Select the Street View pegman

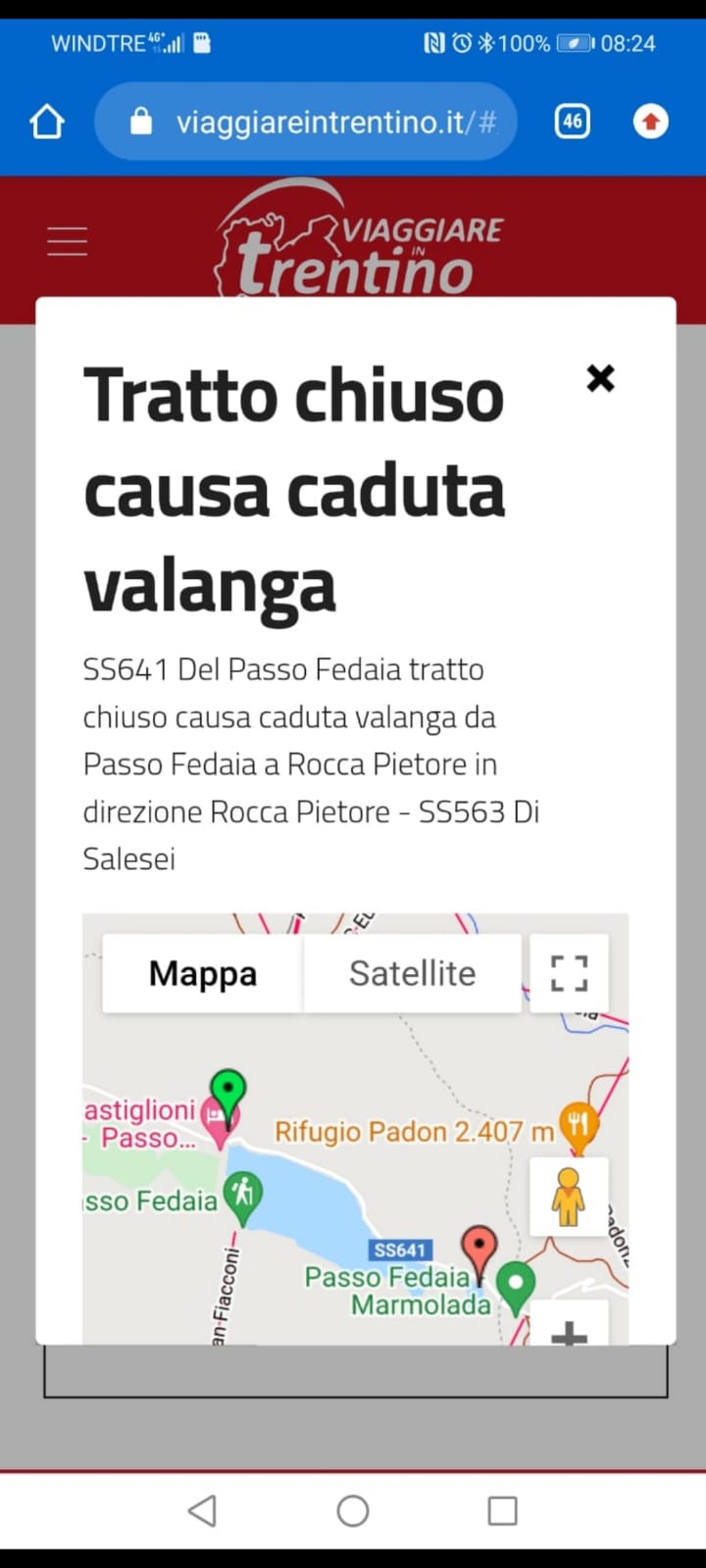click(x=569, y=1196)
